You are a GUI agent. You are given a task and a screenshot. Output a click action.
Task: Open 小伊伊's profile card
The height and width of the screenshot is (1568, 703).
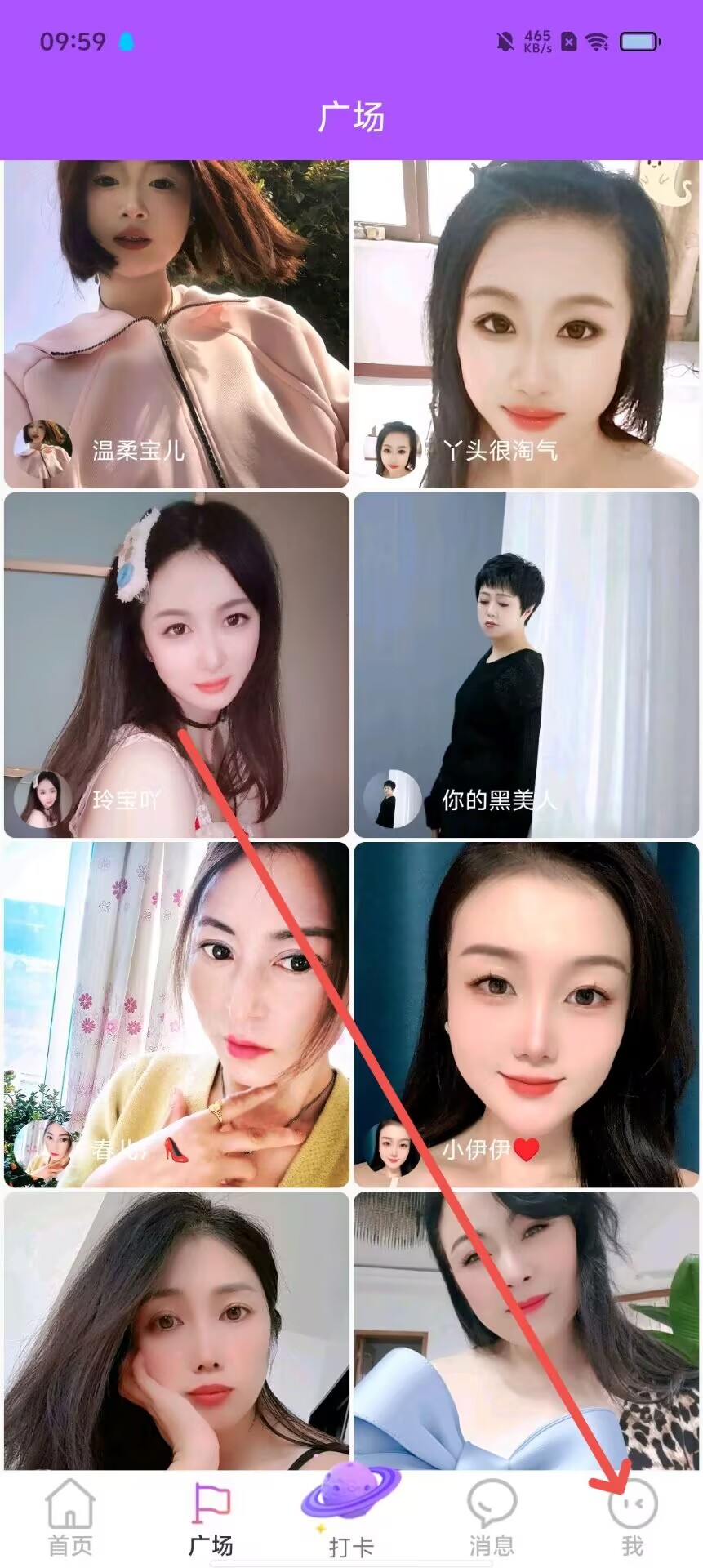(x=526, y=1013)
